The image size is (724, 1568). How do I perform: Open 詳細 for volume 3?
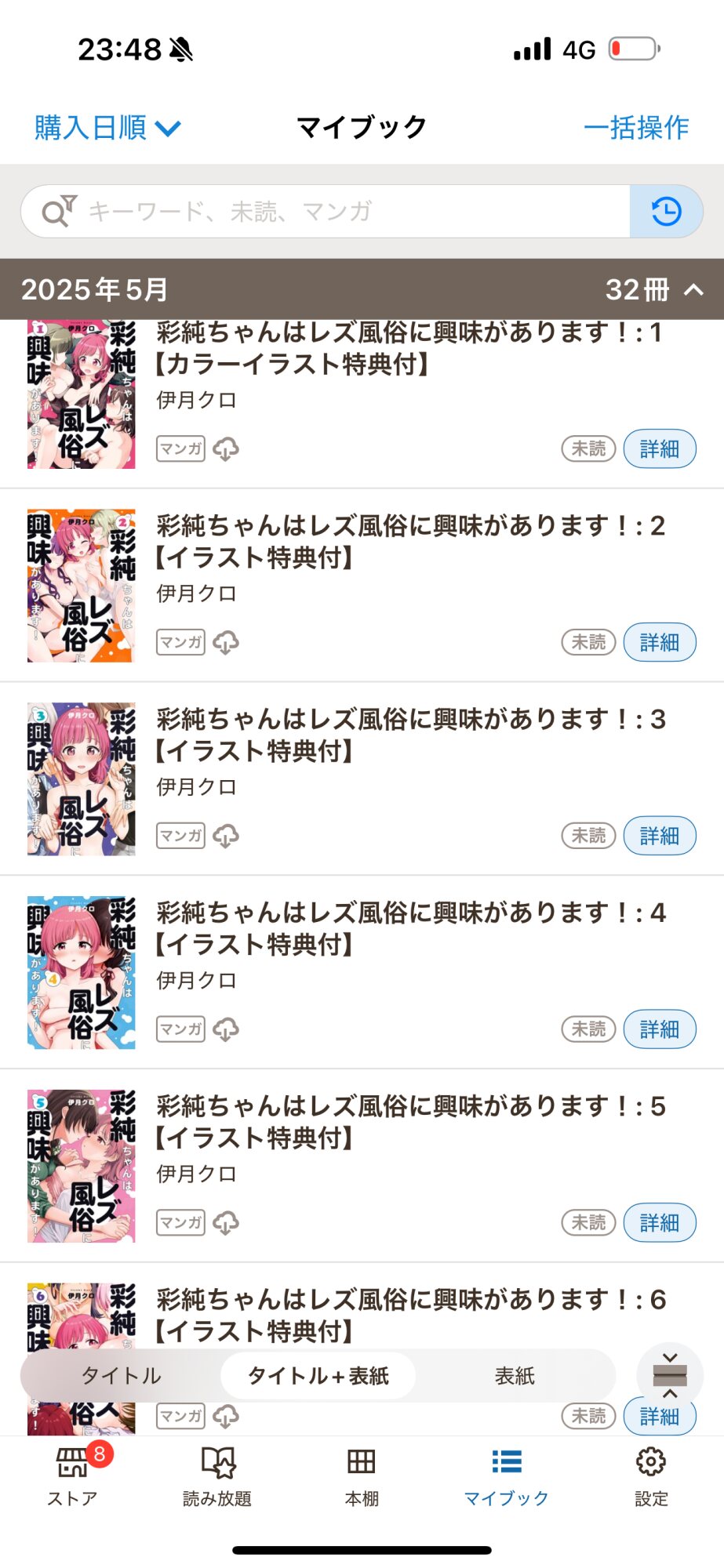tap(659, 836)
